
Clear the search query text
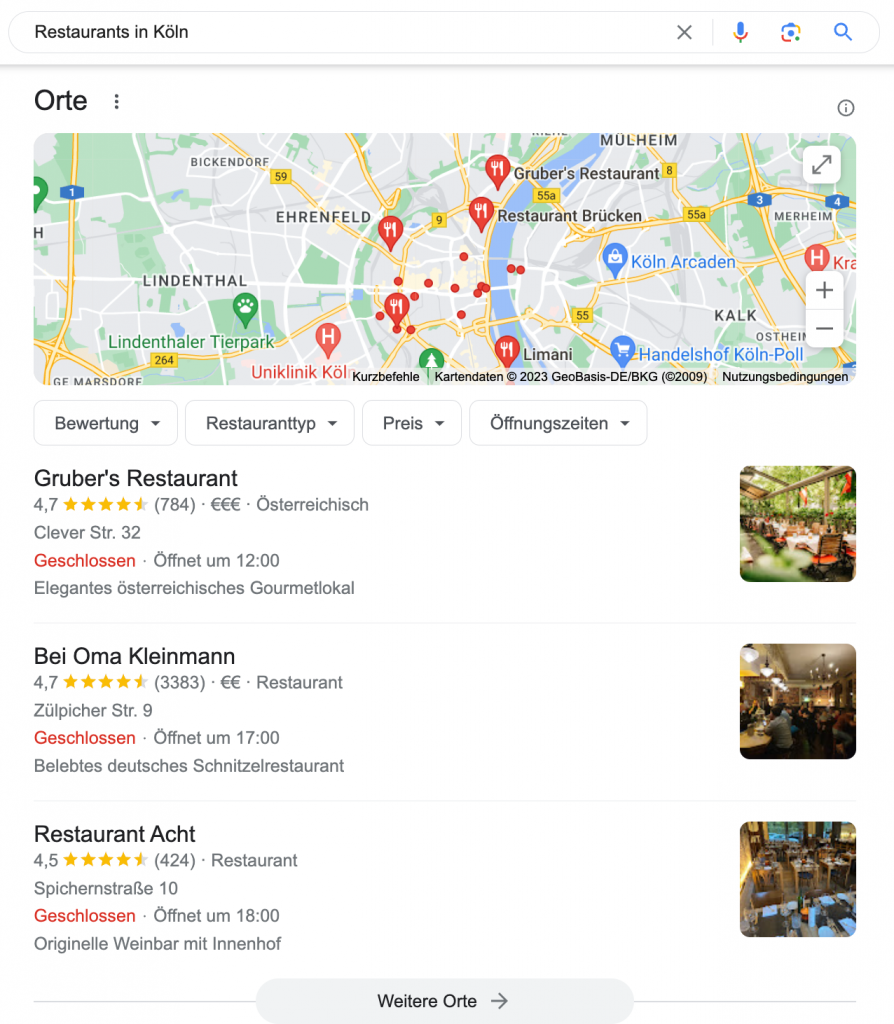click(x=684, y=32)
